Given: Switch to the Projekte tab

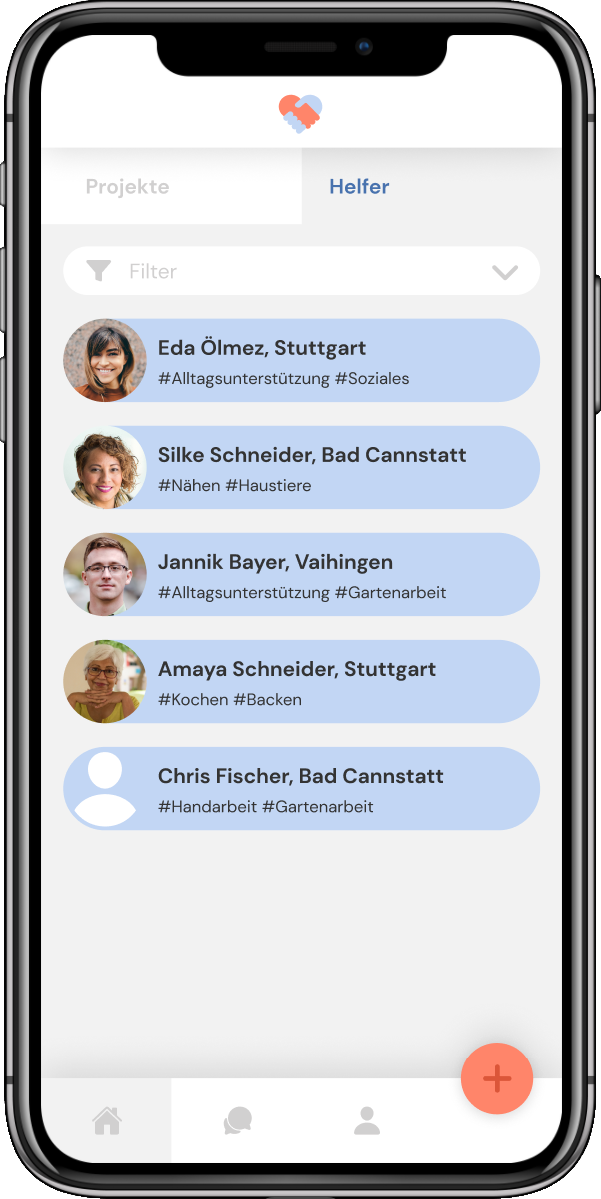Looking at the screenshot, I should [171, 187].
